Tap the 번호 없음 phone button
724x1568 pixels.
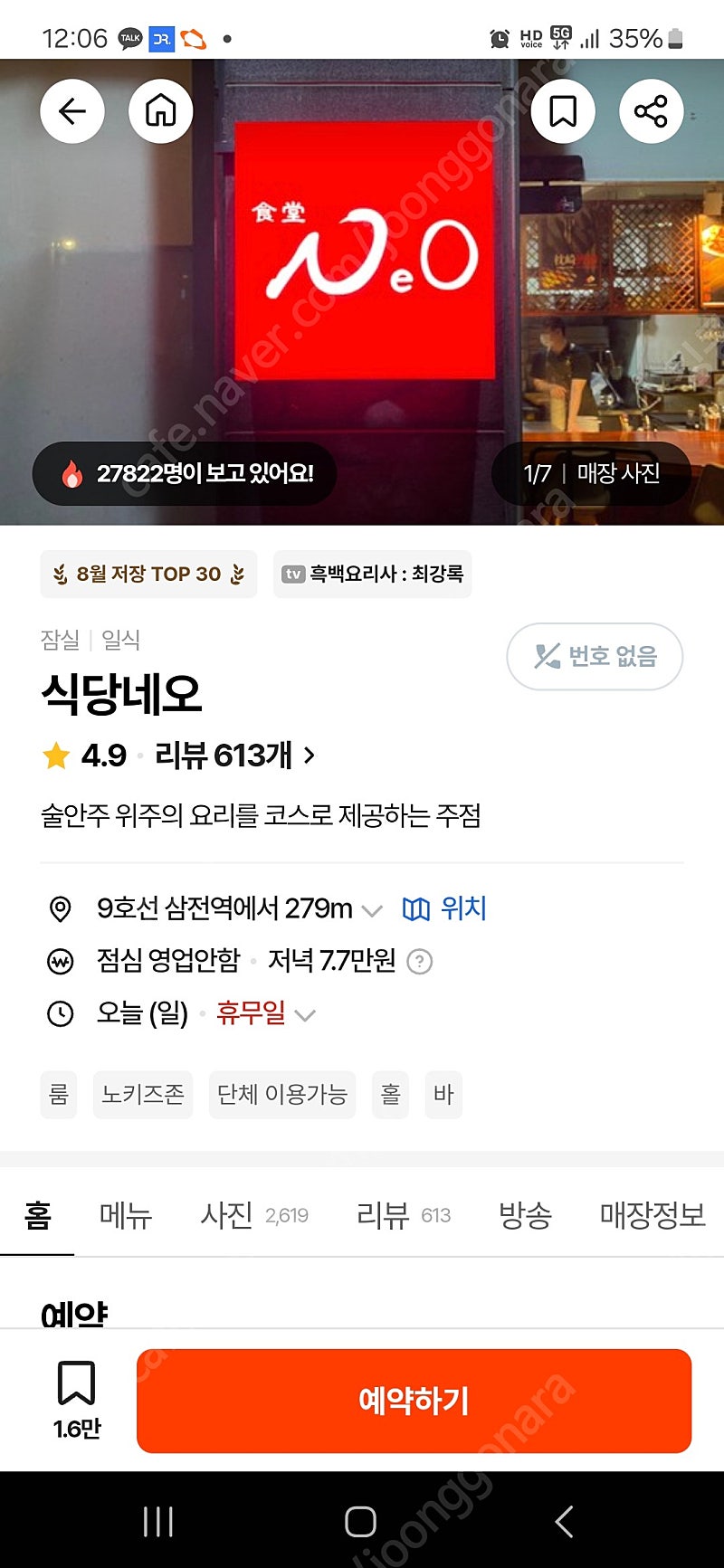595,656
